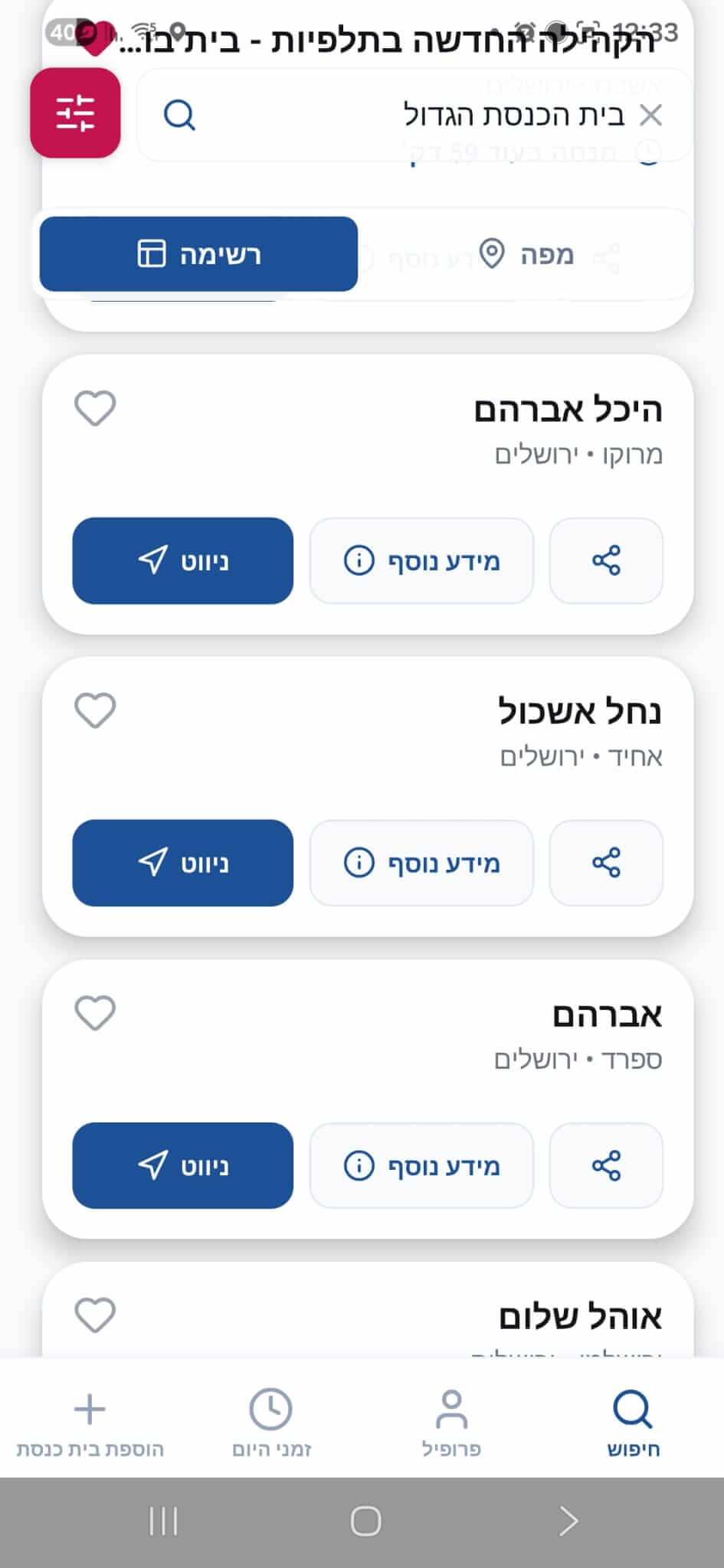Image resolution: width=724 pixels, height=1568 pixels.
Task: Open זמני היום from bottom navigation
Action: point(272,1420)
